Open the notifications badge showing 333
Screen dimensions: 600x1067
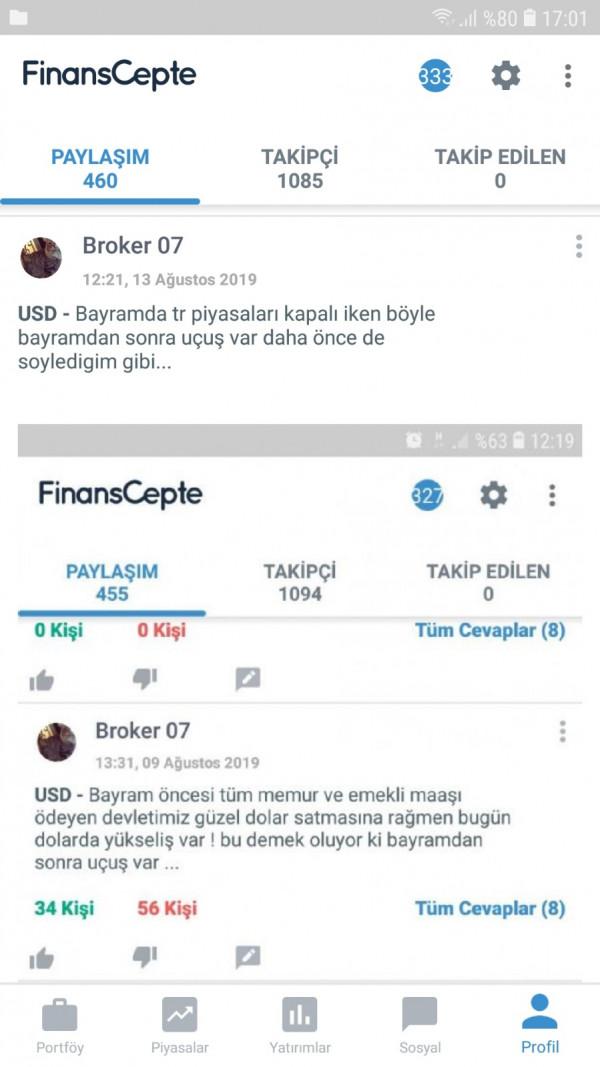[435, 76]
